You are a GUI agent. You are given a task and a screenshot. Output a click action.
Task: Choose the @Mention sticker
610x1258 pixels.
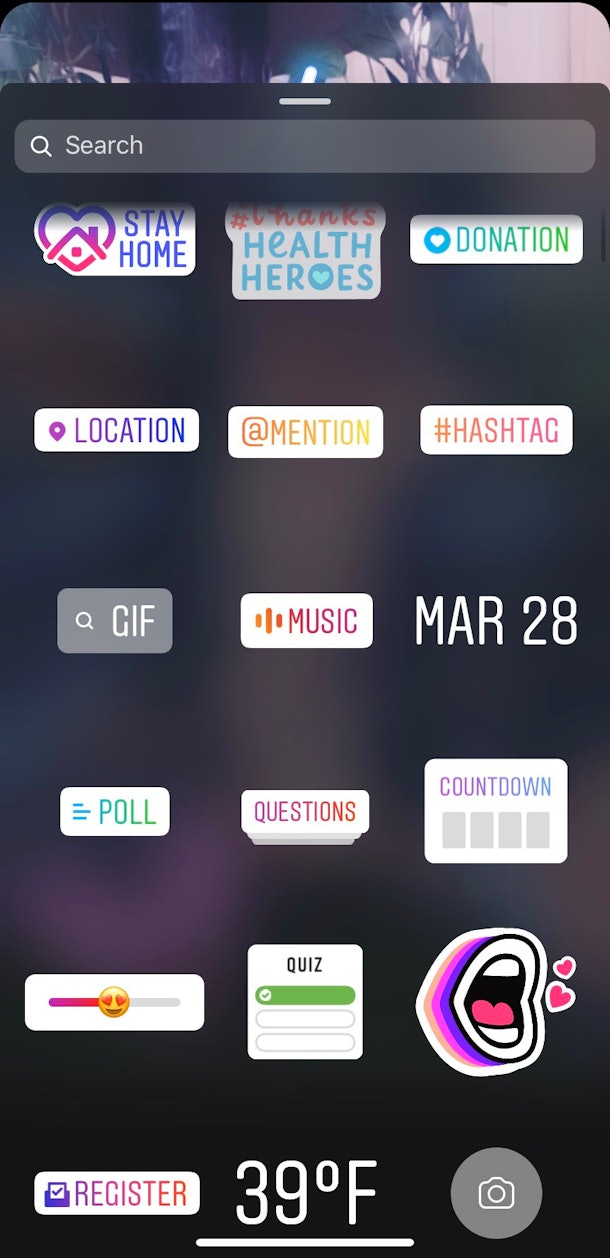coord(305,432)
